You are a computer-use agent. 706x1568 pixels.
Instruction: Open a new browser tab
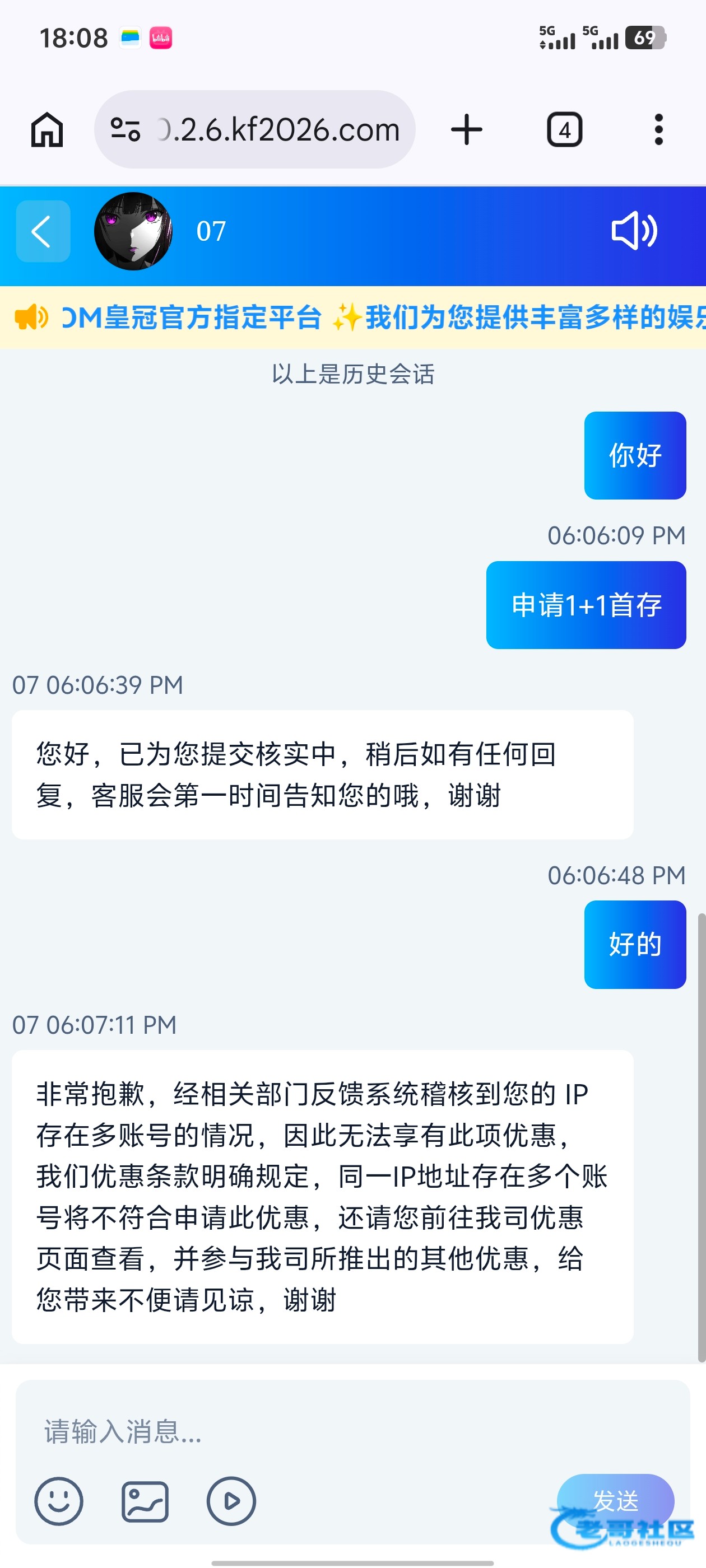[x=467, y=130]
